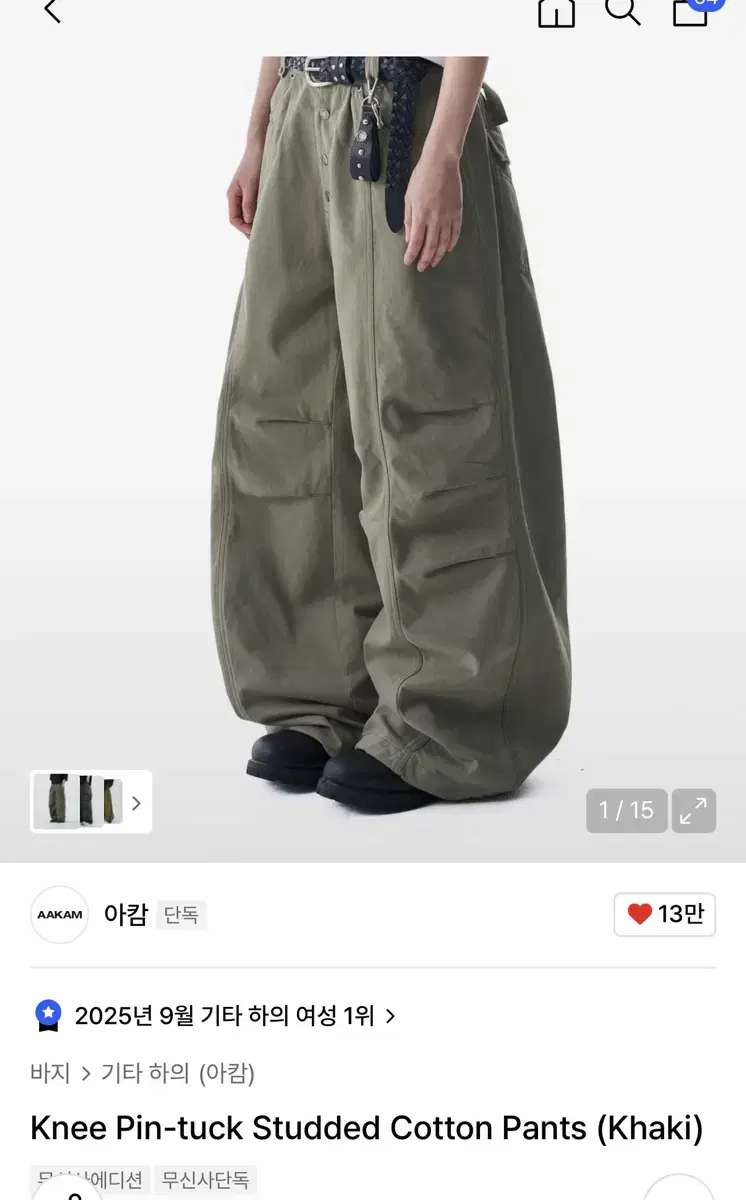Select the 무신사단독 tag
Image resolution: width=746 pixels, height=1200 pixels.
point(204,1179)
